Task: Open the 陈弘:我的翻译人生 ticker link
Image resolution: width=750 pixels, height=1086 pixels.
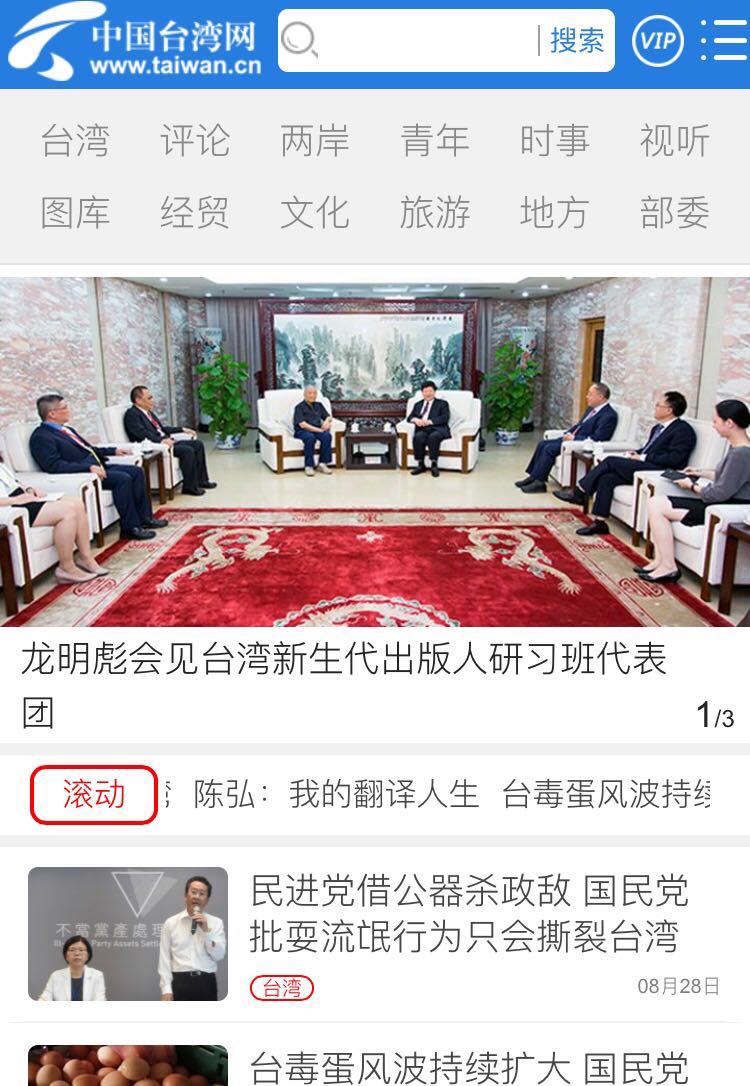Action: click(336, 795)
